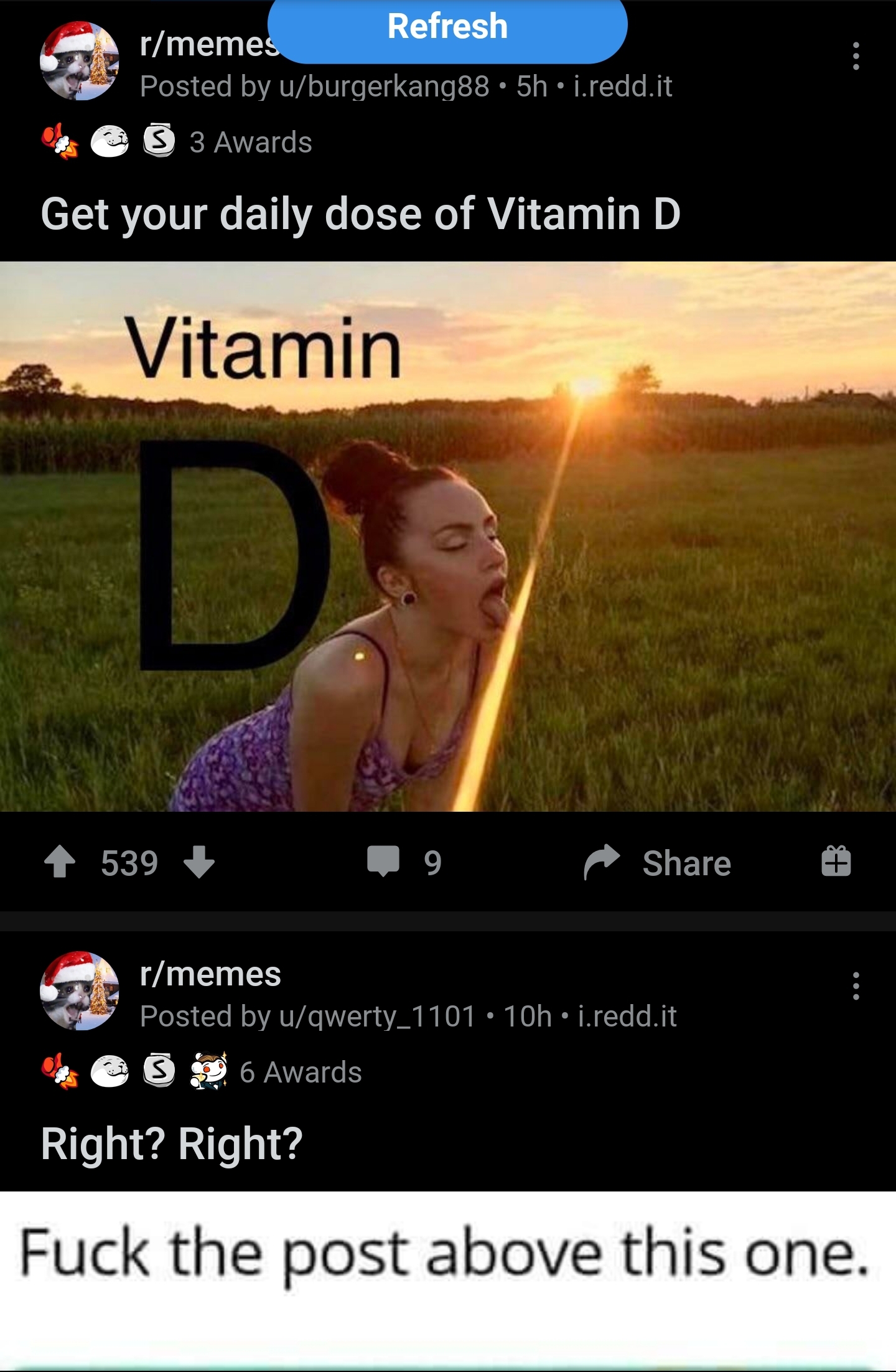
Task: Open r/memes from the qwerty_1101 post
Action: (x=210, y=974)
